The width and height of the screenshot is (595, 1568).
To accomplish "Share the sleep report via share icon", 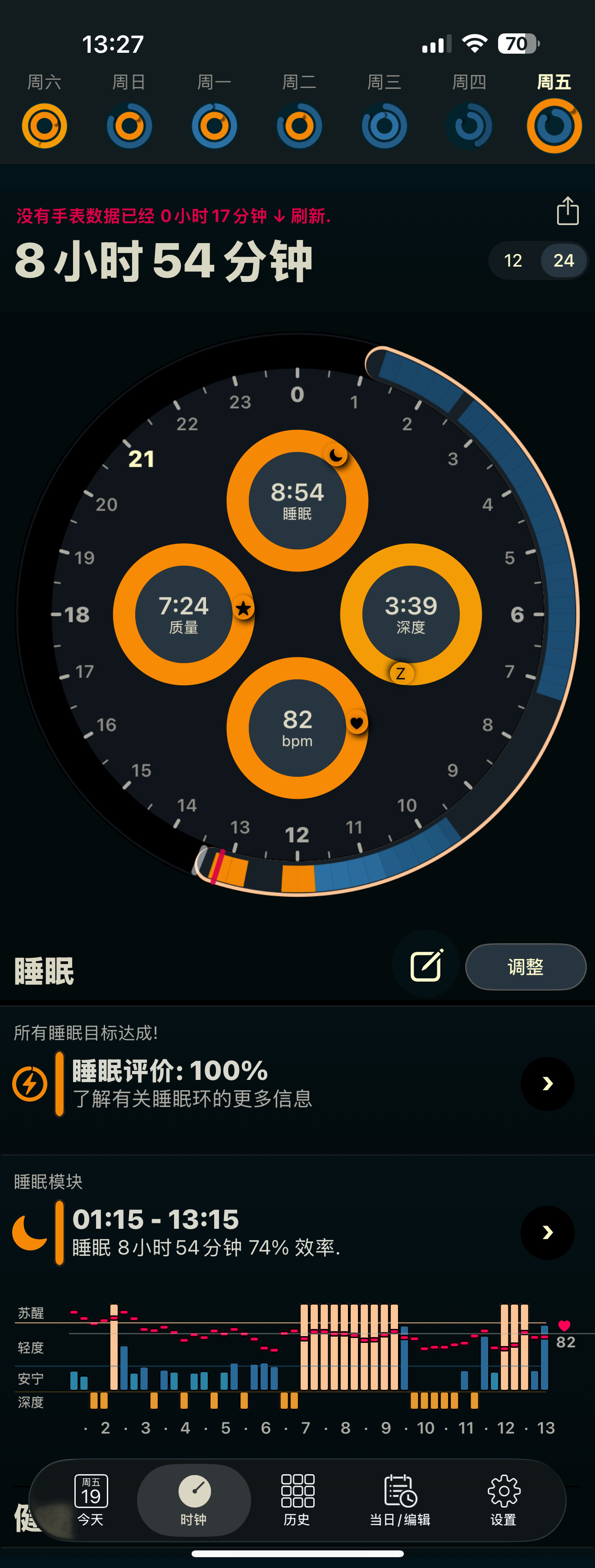I will (x=567, y=211).
